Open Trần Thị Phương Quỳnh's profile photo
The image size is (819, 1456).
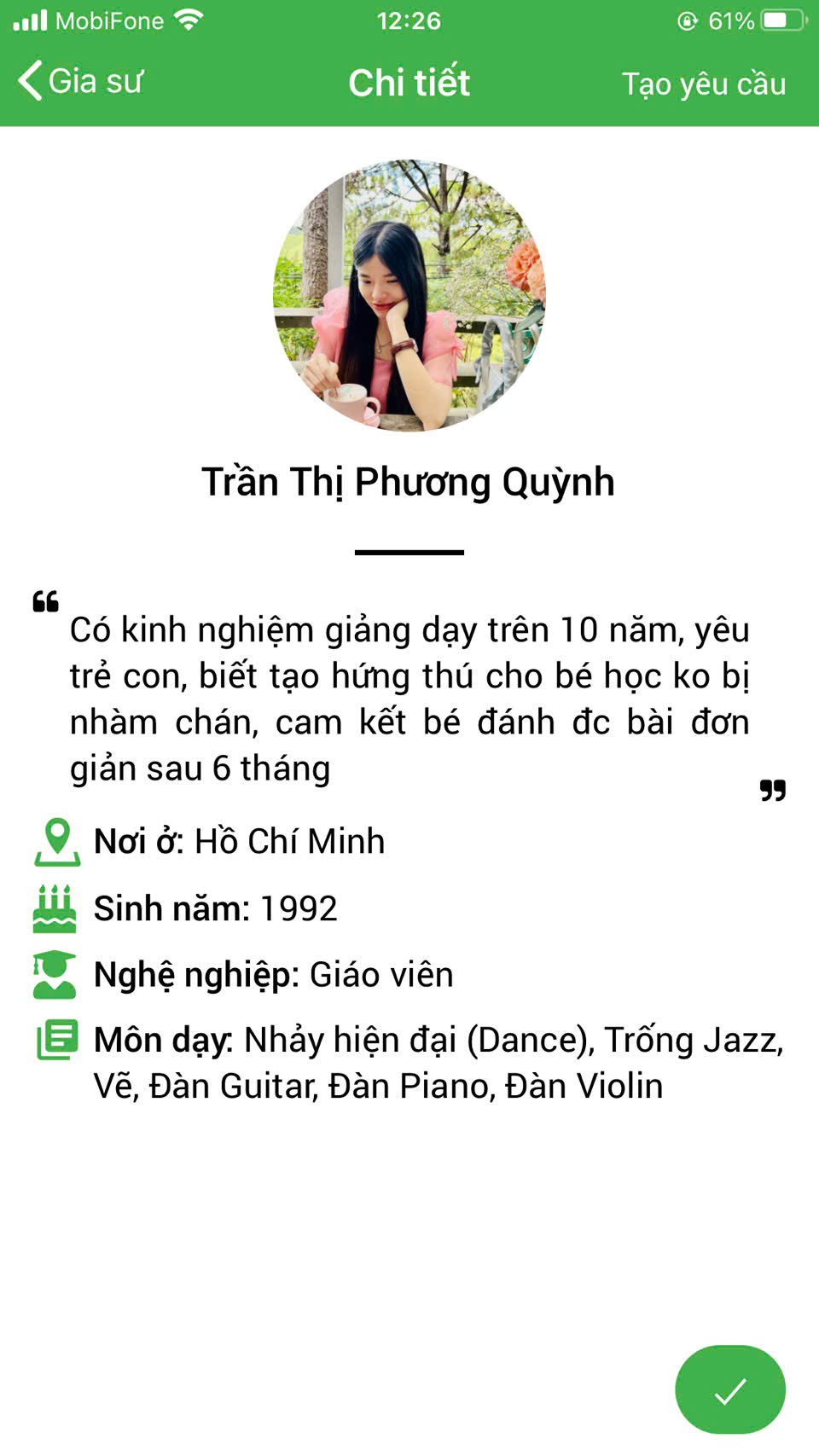click(x=409, y=295)
